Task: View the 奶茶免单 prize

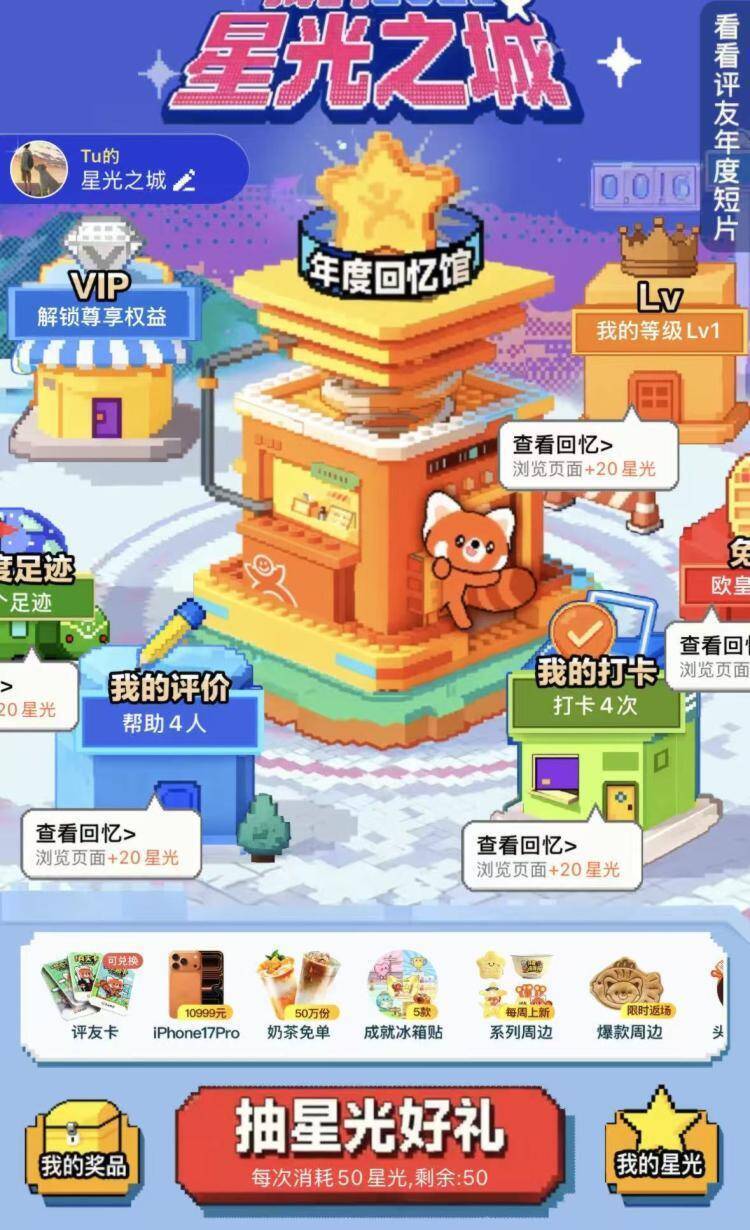Action: [298, 995]
